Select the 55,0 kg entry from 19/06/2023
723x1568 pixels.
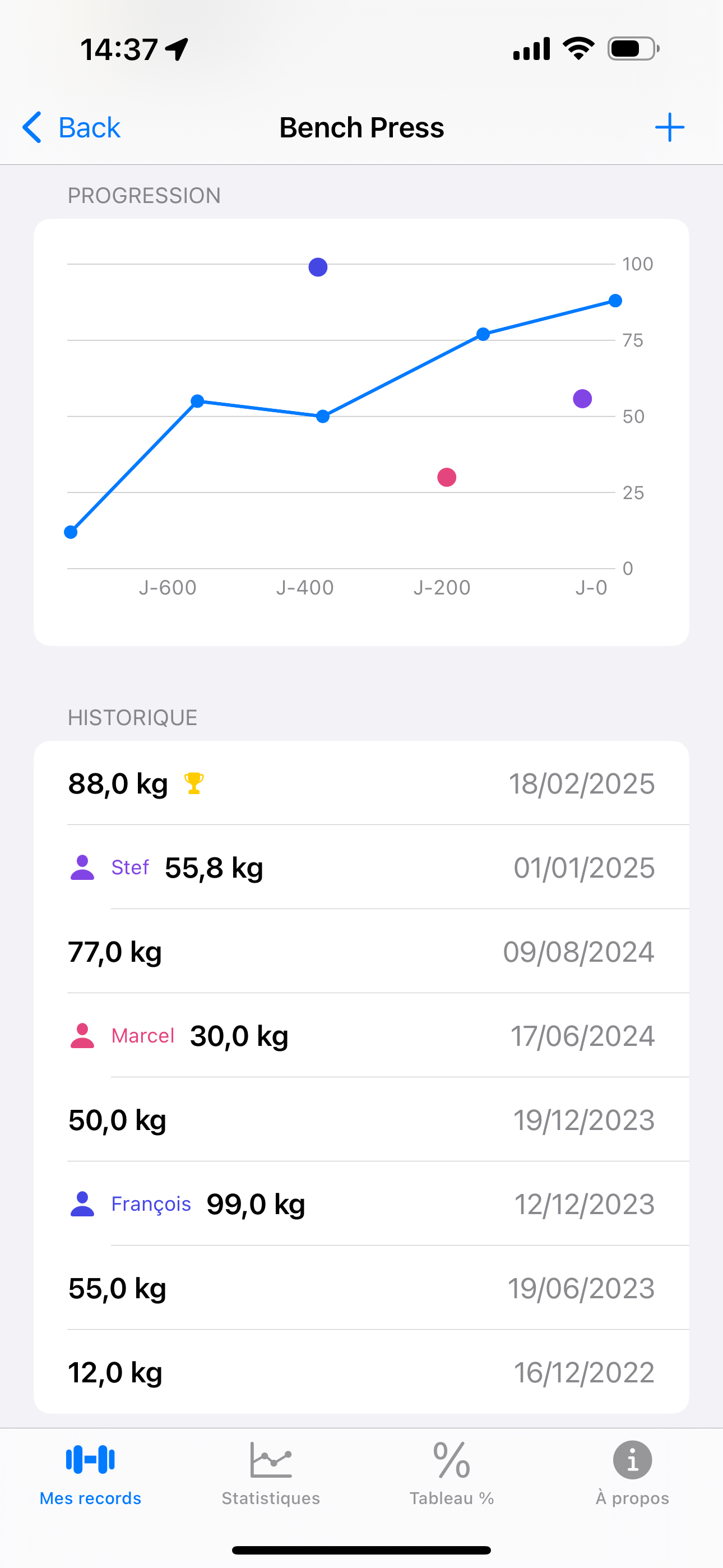(x=361, y=1288)
